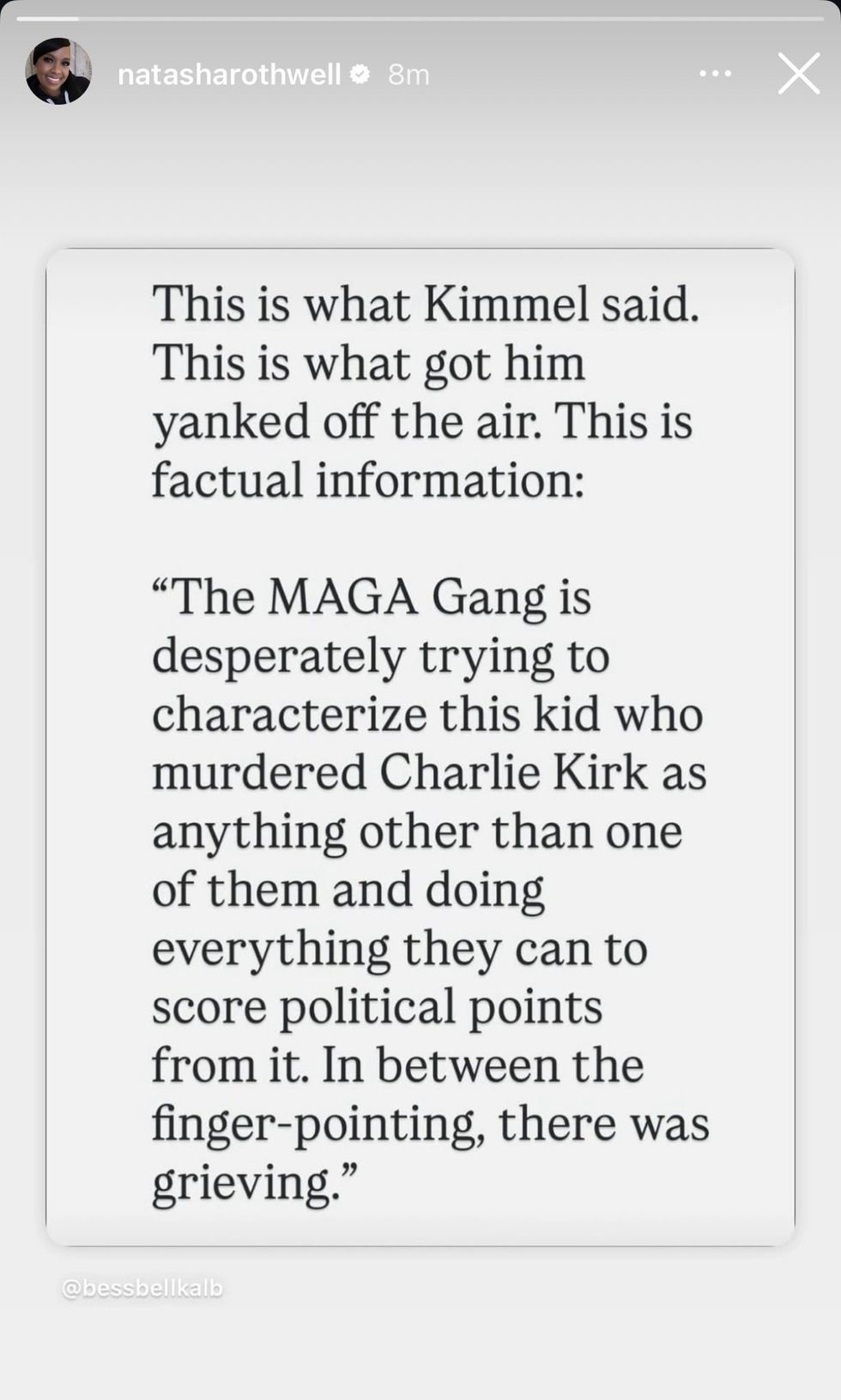Open the @bessbellkalb mention
Image resolution: width=841 pixels, height=1400 pixels.
[142, 1288]
